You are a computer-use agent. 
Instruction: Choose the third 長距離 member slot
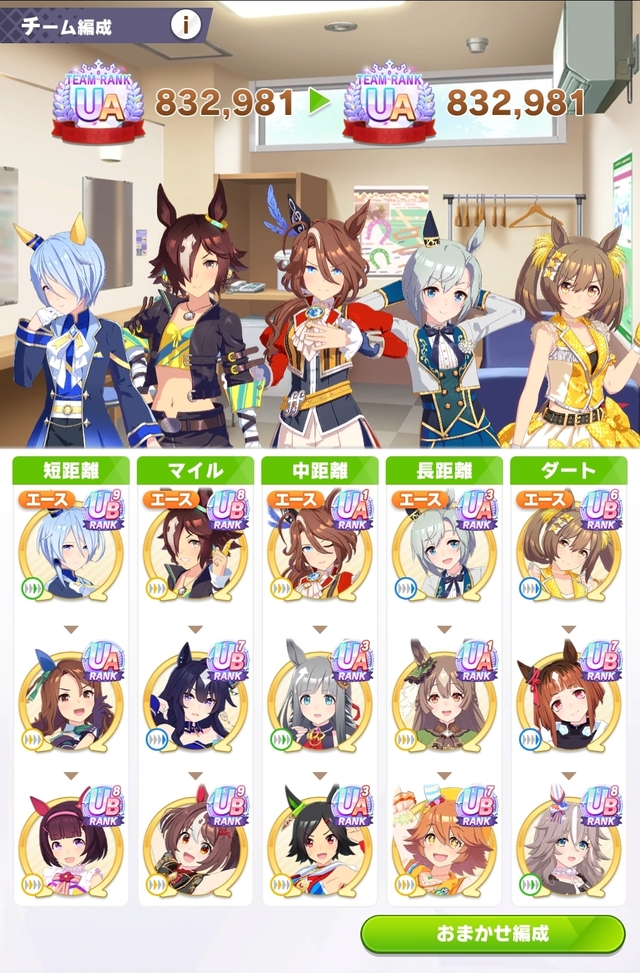(x=444, y=842)
